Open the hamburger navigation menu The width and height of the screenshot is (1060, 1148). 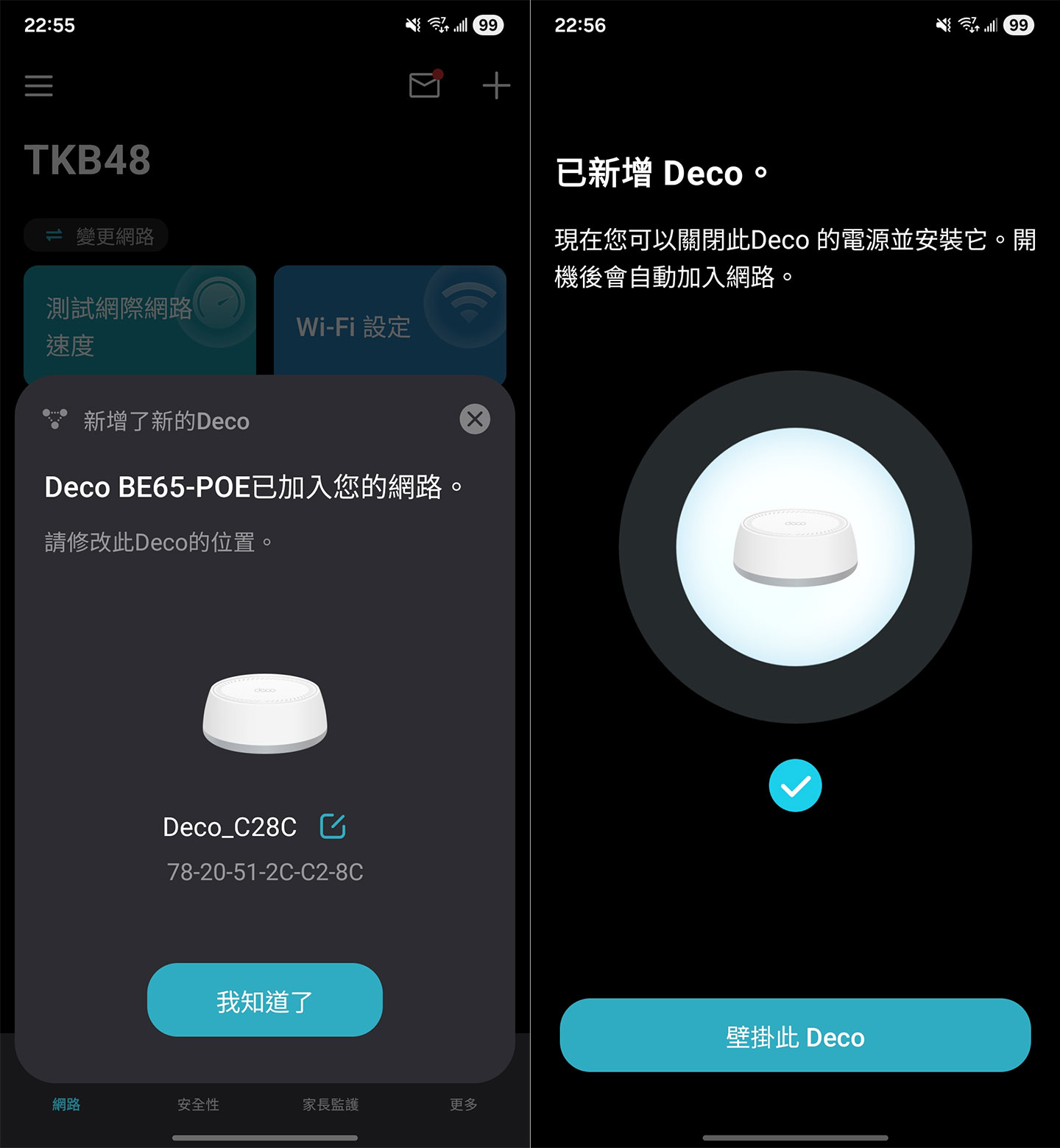click(x=38, y=86)
